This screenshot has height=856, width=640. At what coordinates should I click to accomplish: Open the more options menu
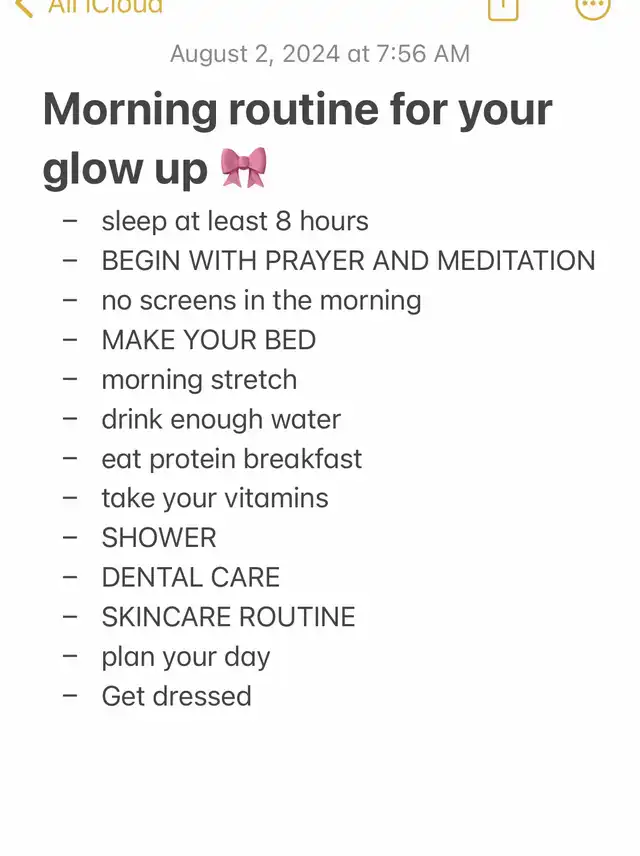(x=592, y=8)
